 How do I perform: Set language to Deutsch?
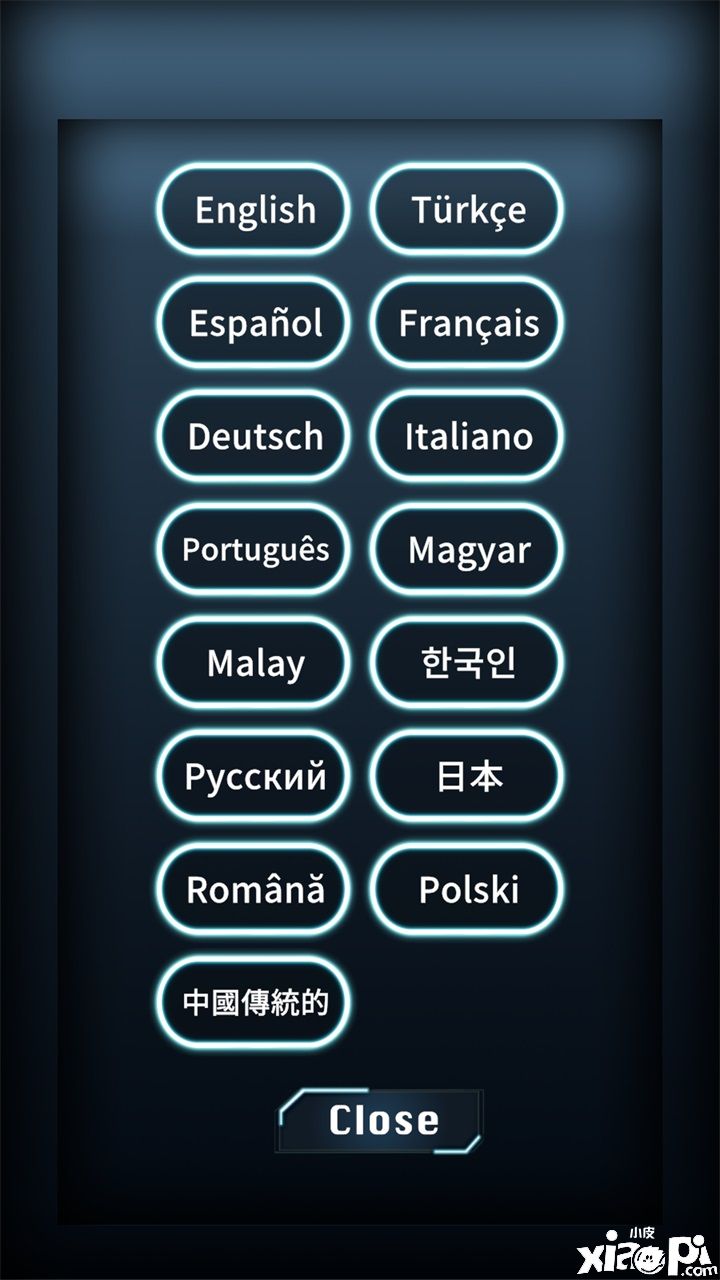pos(254,436)
